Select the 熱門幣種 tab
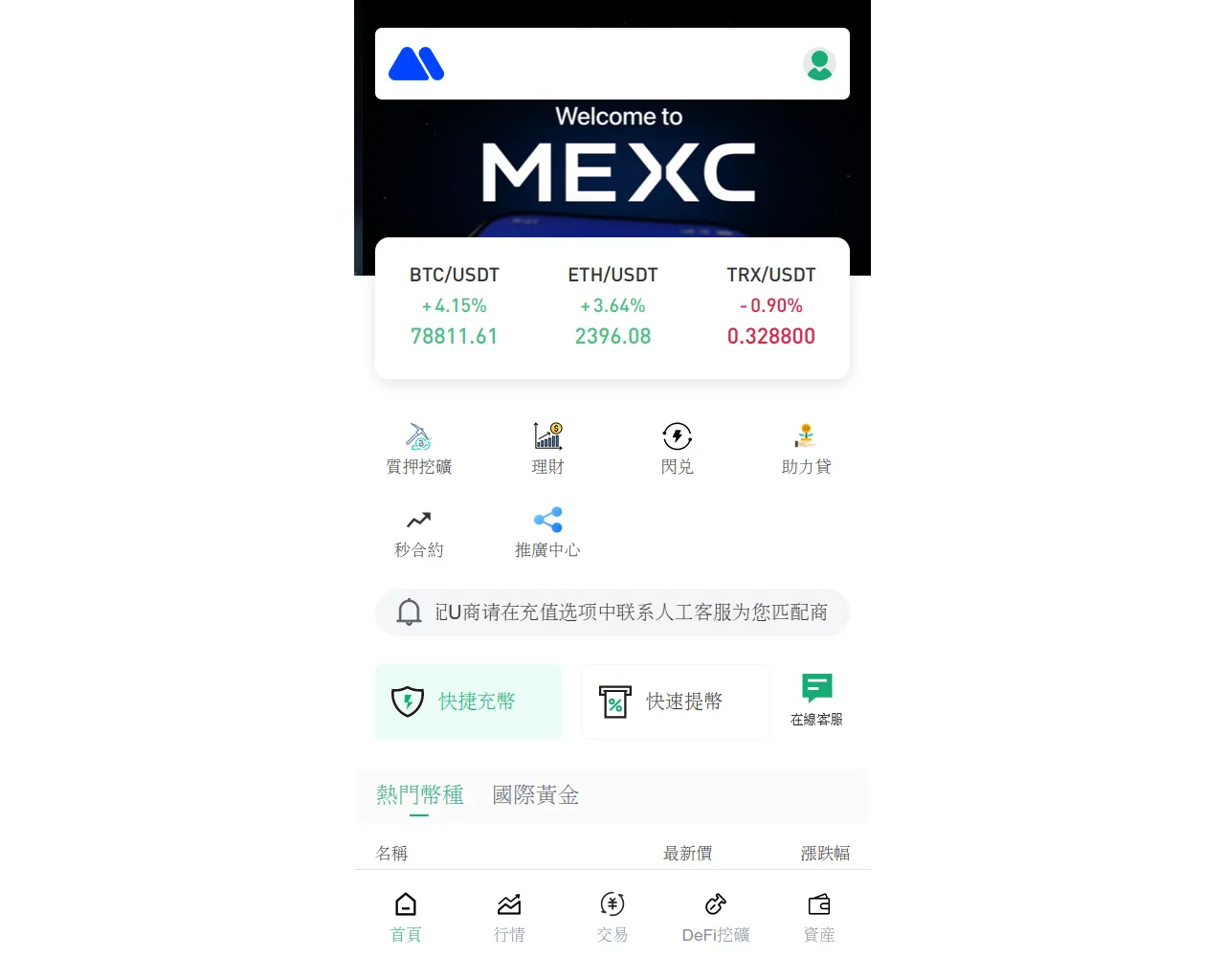 coord(419,795)
